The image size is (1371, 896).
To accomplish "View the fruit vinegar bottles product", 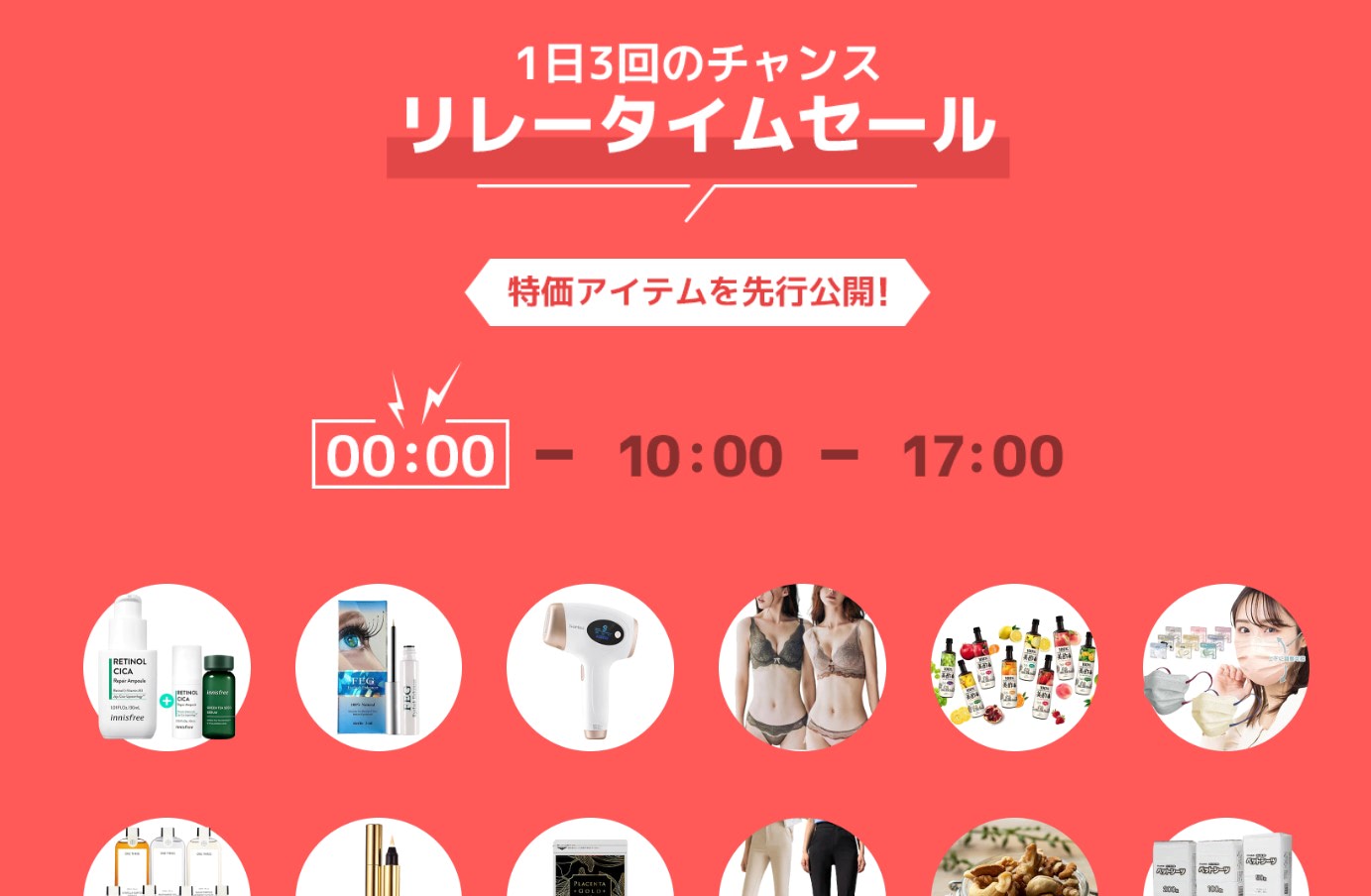I will [1014, 667].
